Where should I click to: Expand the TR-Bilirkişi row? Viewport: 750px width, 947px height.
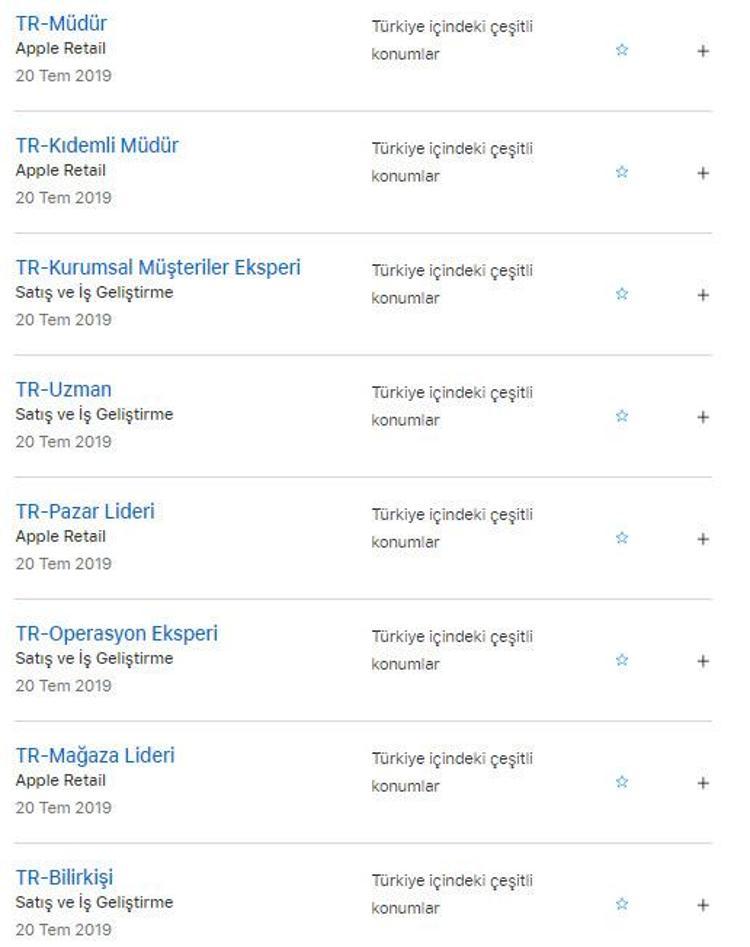click(703, 905)
